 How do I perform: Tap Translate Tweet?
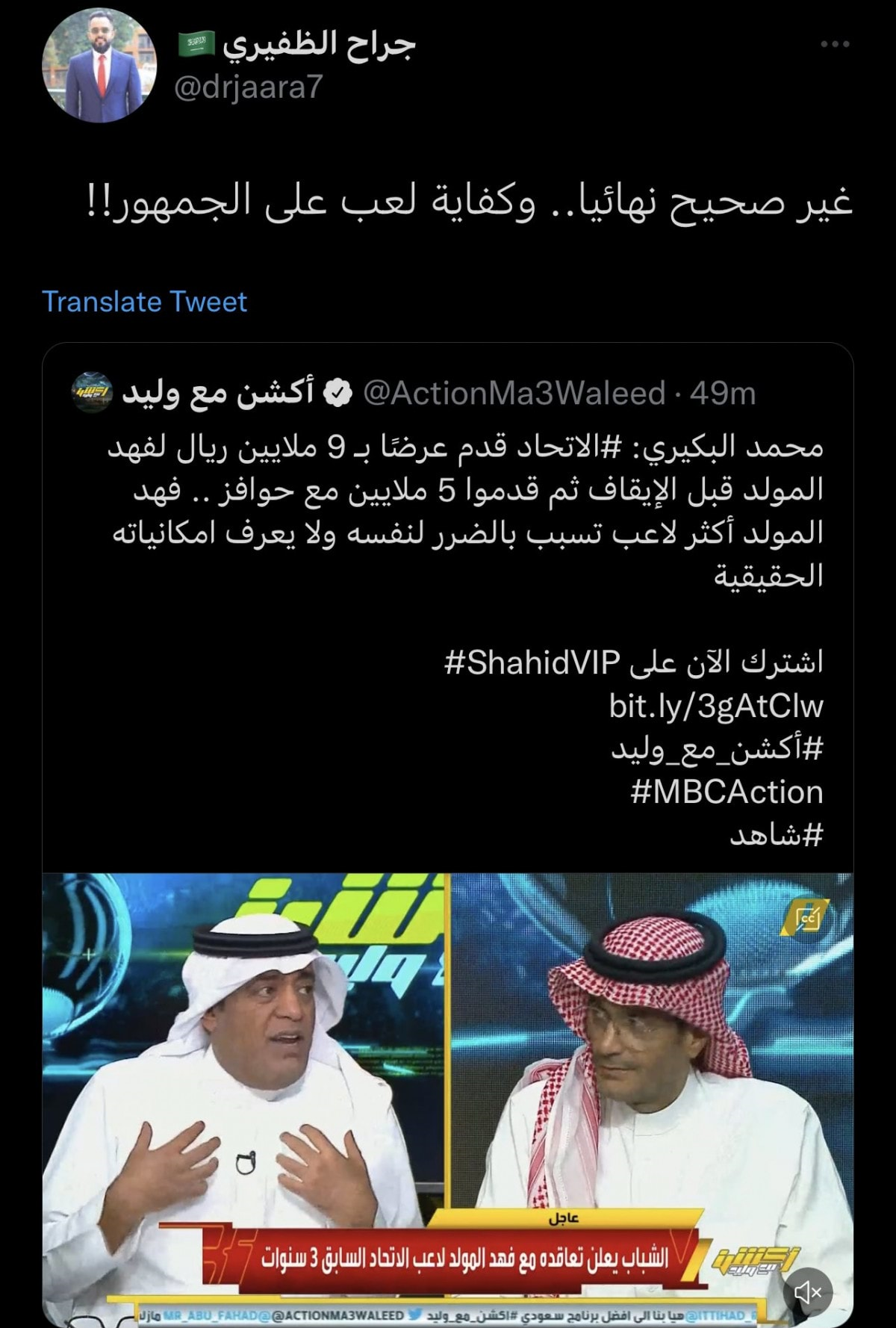tap(144, 302)
